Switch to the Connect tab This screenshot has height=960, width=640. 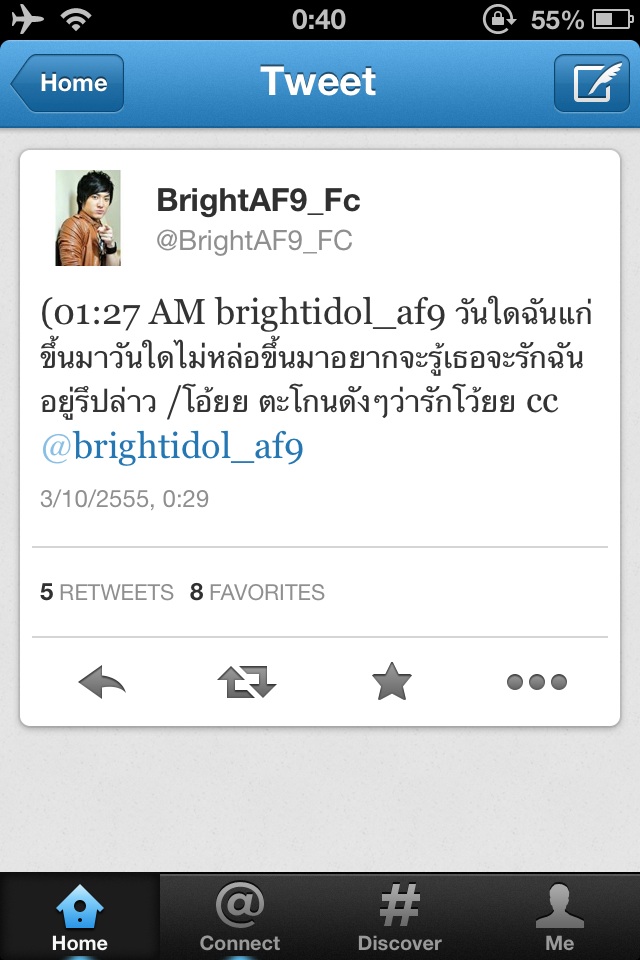(240, 917)
